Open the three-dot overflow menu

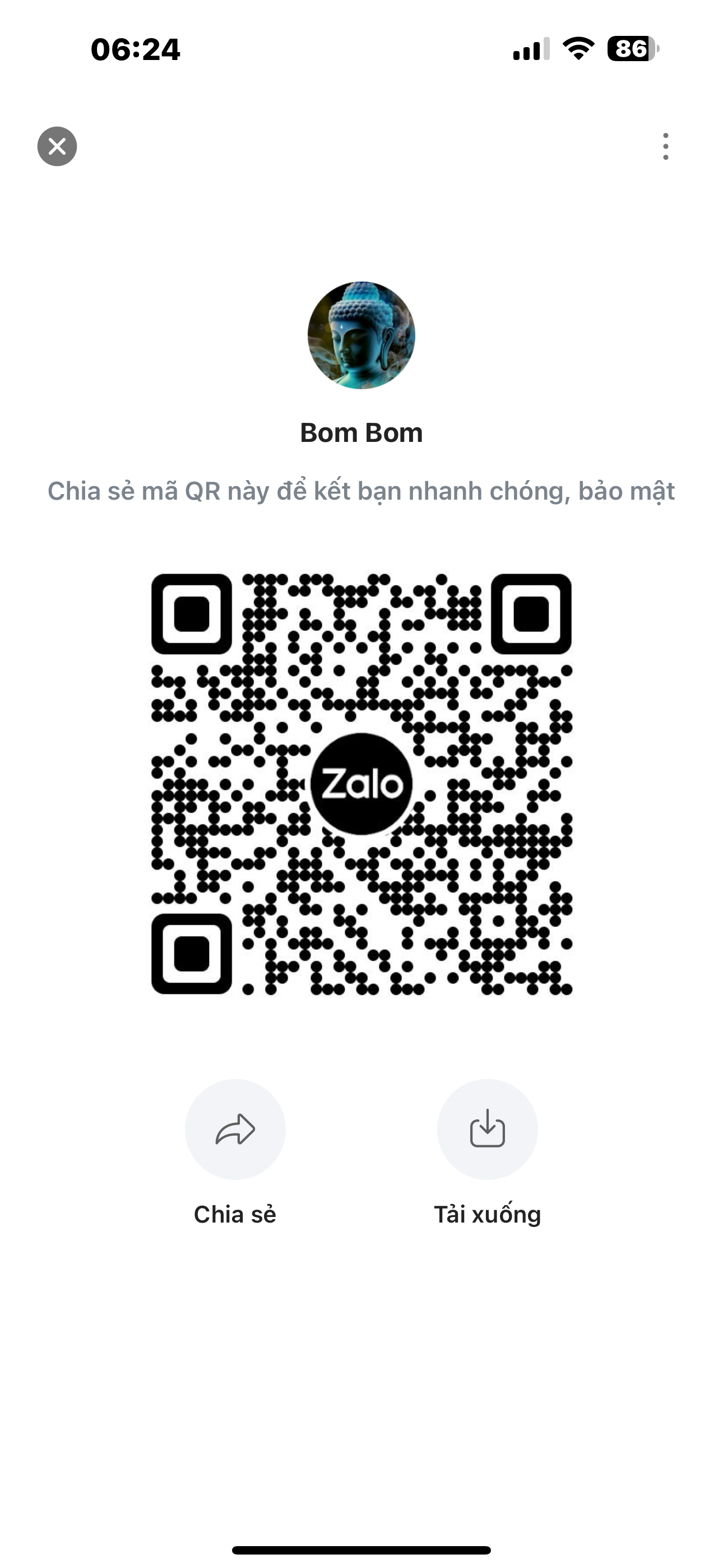coord(666,146)
